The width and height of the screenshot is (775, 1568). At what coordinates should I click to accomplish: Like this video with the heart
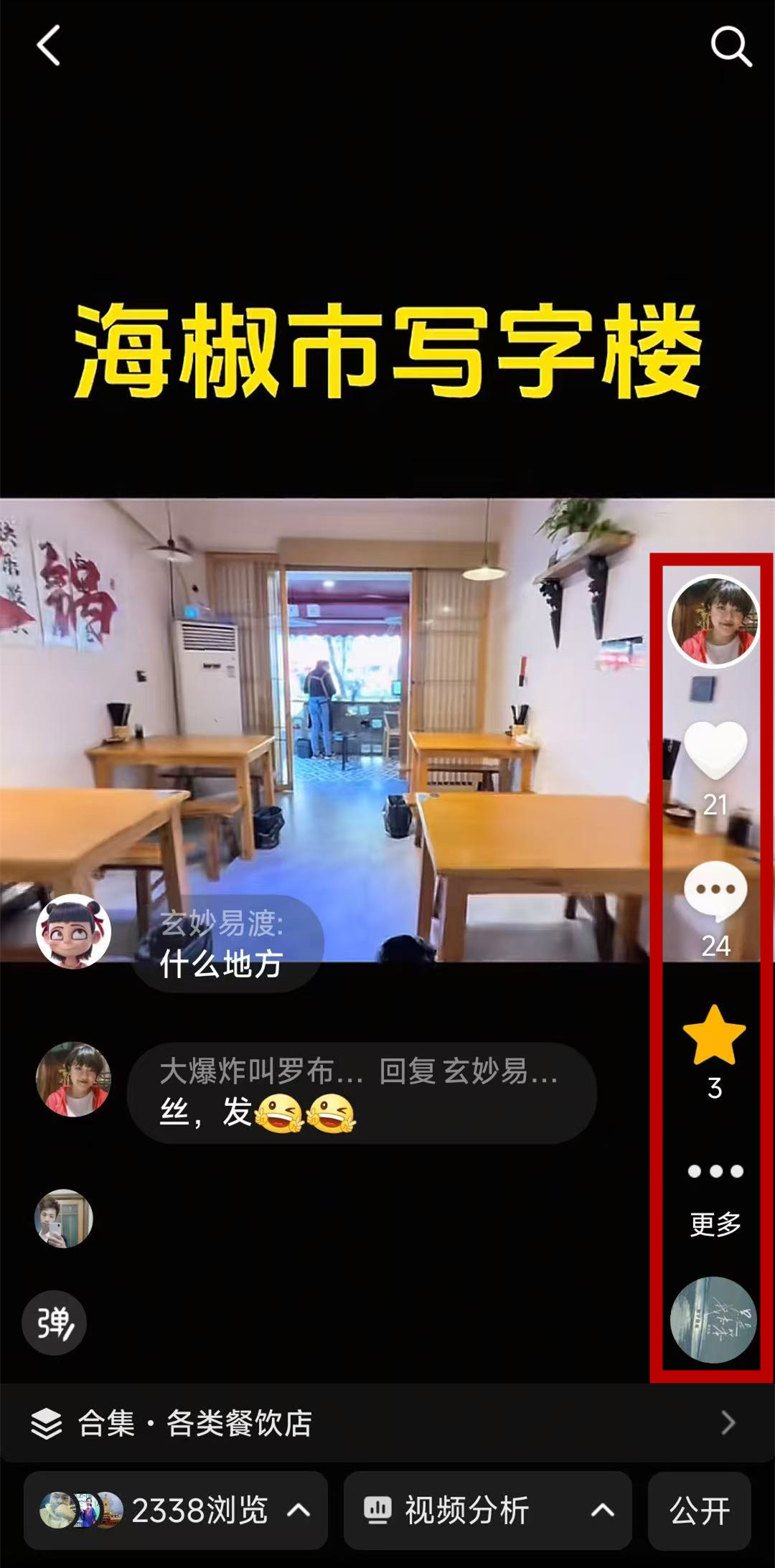pos(715,750)
